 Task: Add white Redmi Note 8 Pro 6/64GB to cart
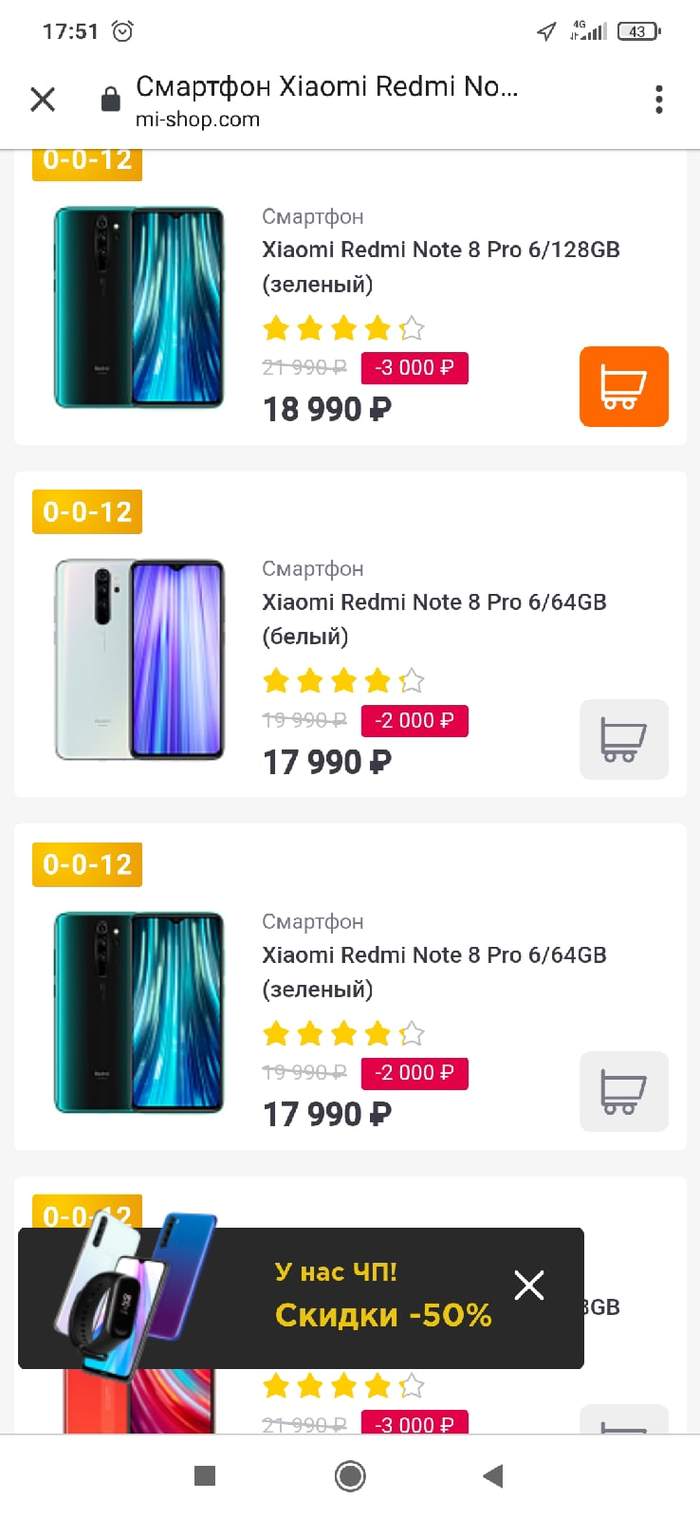624,739
